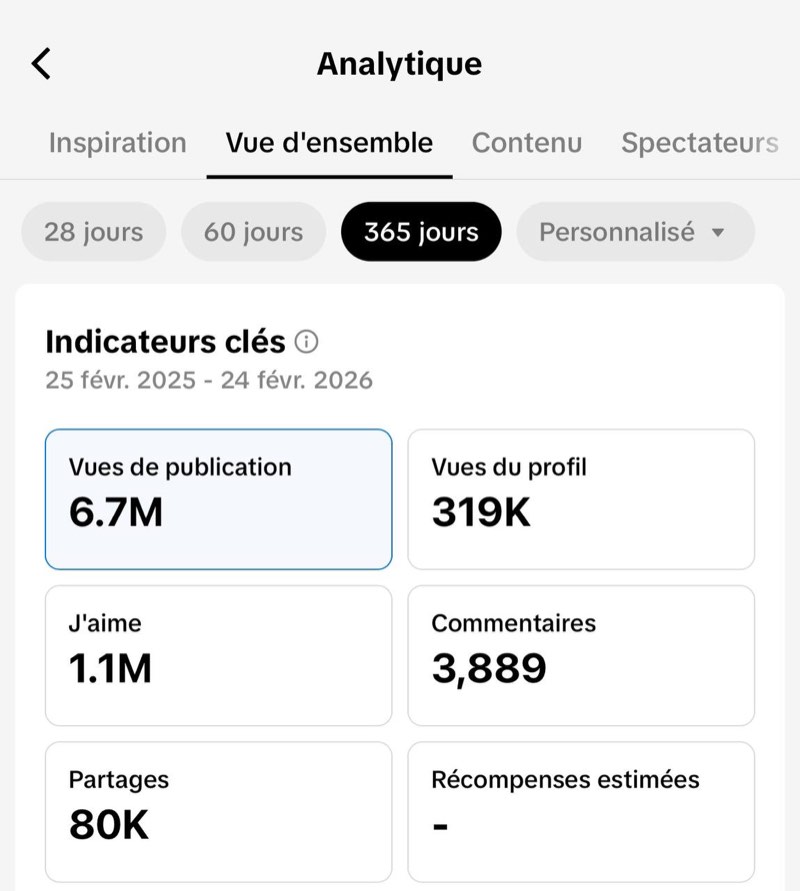The height and width of the screenshot is (891, 800).
Task: Open the Personnalisé date range dropdown
Action: (x=635, y=231)
